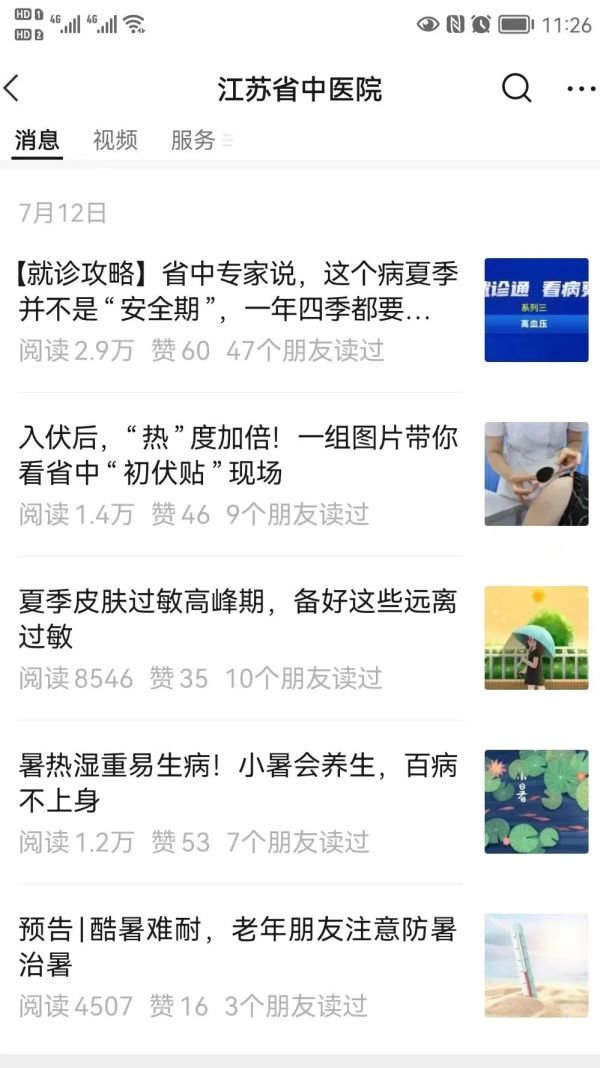Switch to the 视频 tab
The width and height of the screenshot is (600, 1068).
coord(115,140)
